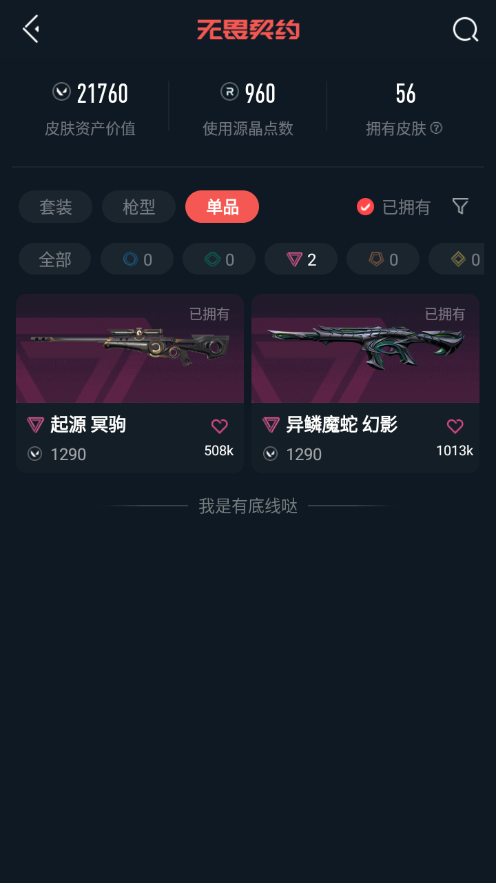Switch to the 套装 tab
The width and height of the screenshot is (496, 883).
[x=55, y=207]
